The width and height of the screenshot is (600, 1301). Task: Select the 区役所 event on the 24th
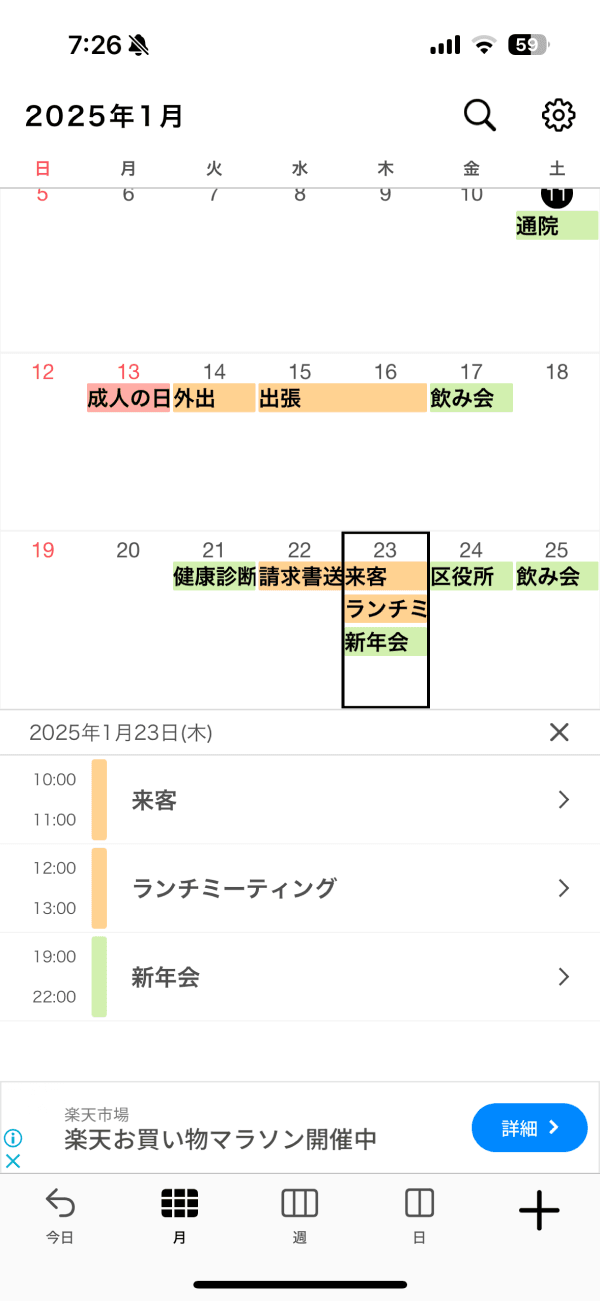tap(471, 576)
